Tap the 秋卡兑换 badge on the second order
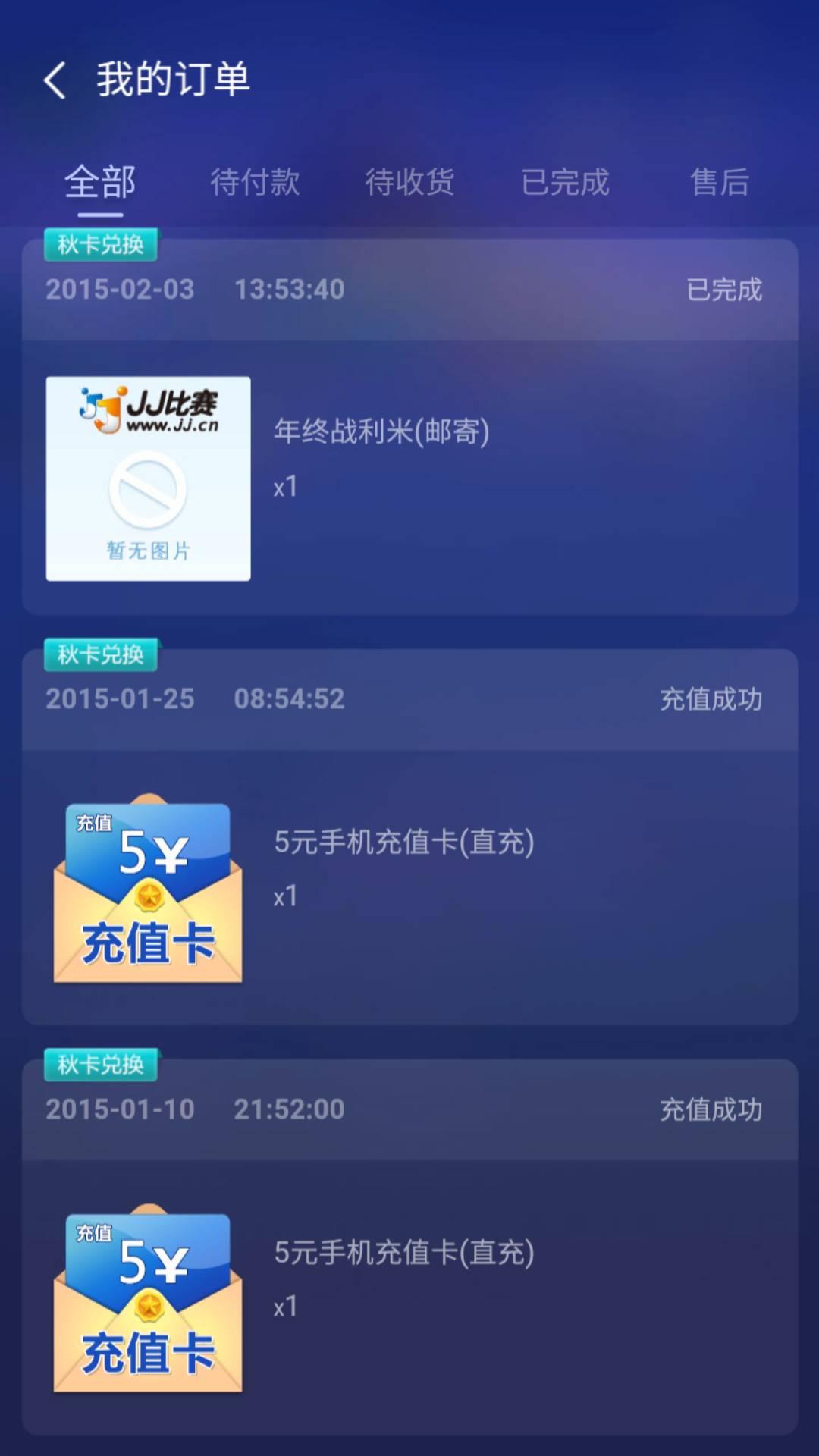This screenshot has width=819, height=1456. pos(101,655)
